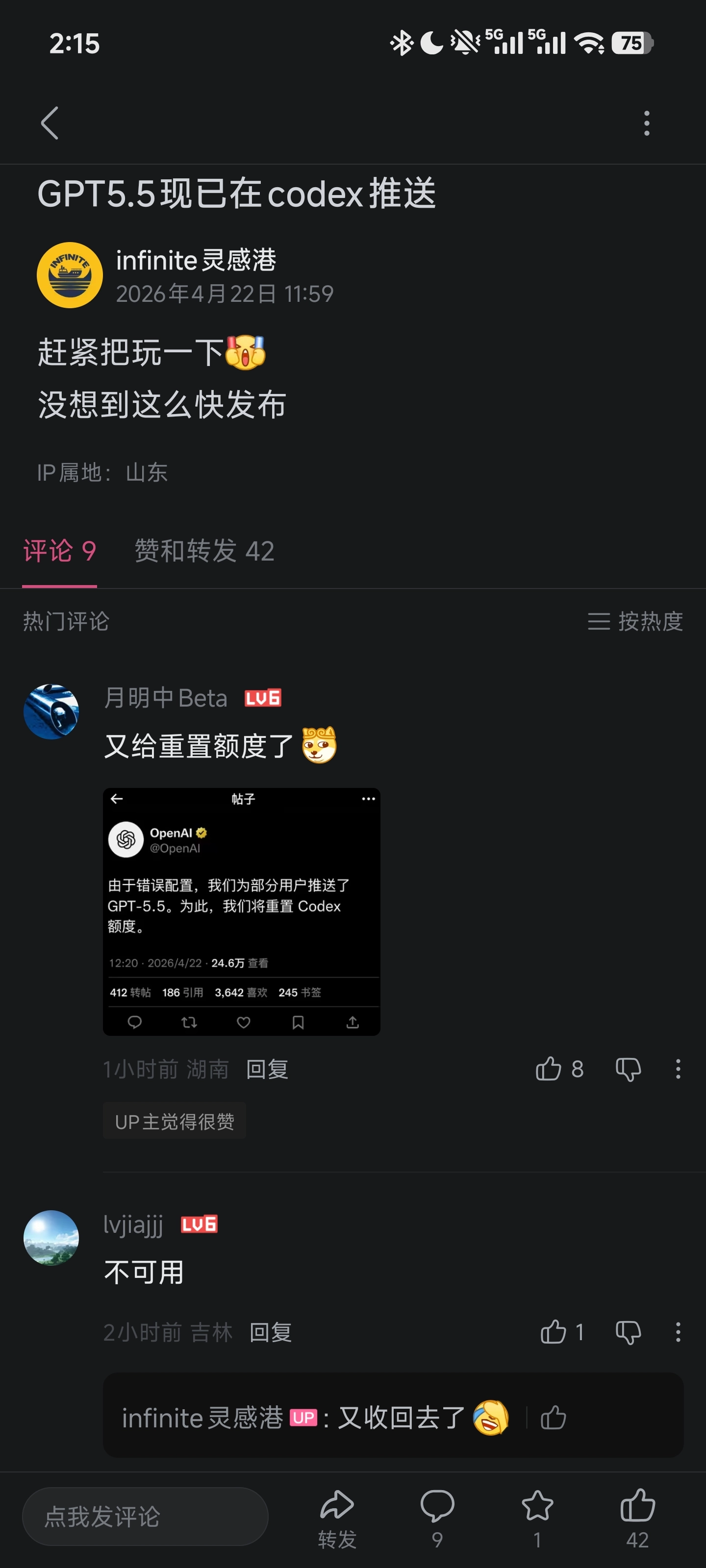Tap the retweet icon in the embedded OpenAI post
Screen dimensions: 706x1568
[189, 1023]
